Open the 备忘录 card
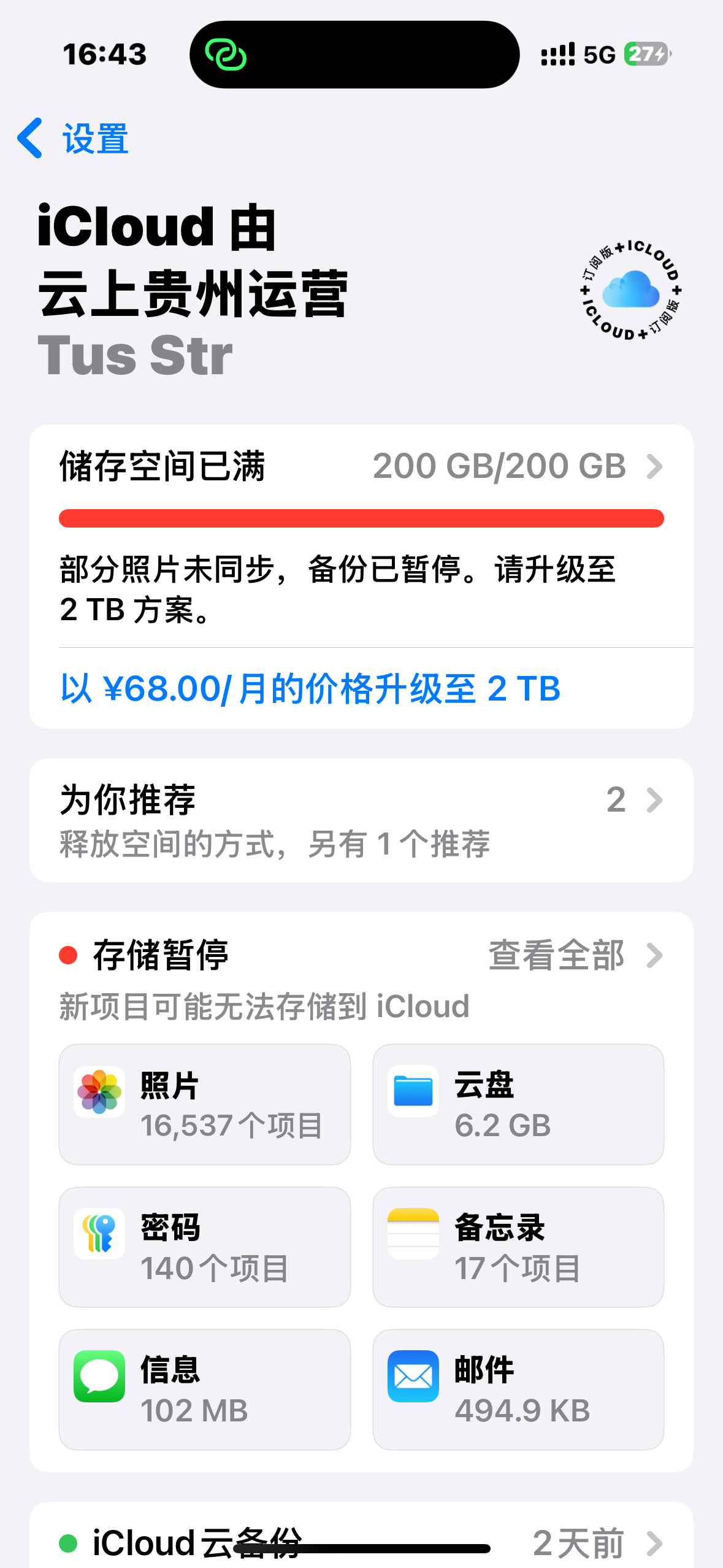The height and width of the screenshot is (1568, 723). point(518,1247)
